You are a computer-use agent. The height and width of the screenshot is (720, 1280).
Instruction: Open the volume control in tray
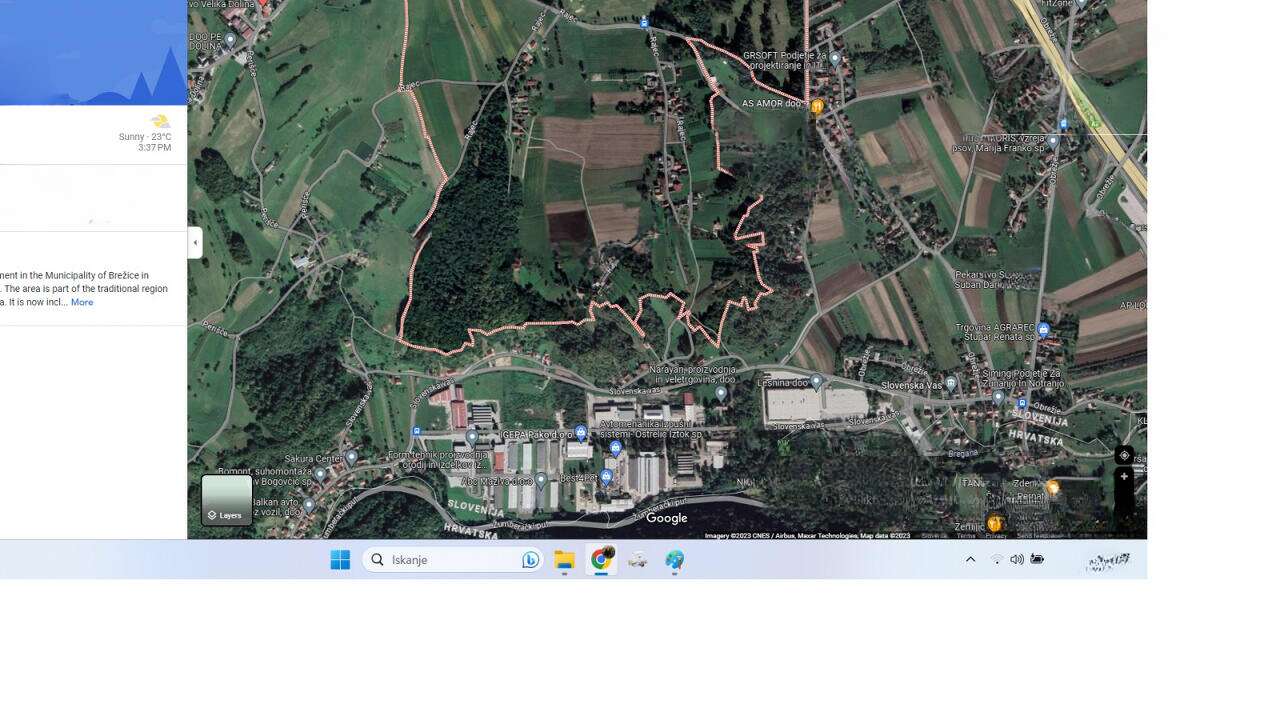[x=1017, y=560]
